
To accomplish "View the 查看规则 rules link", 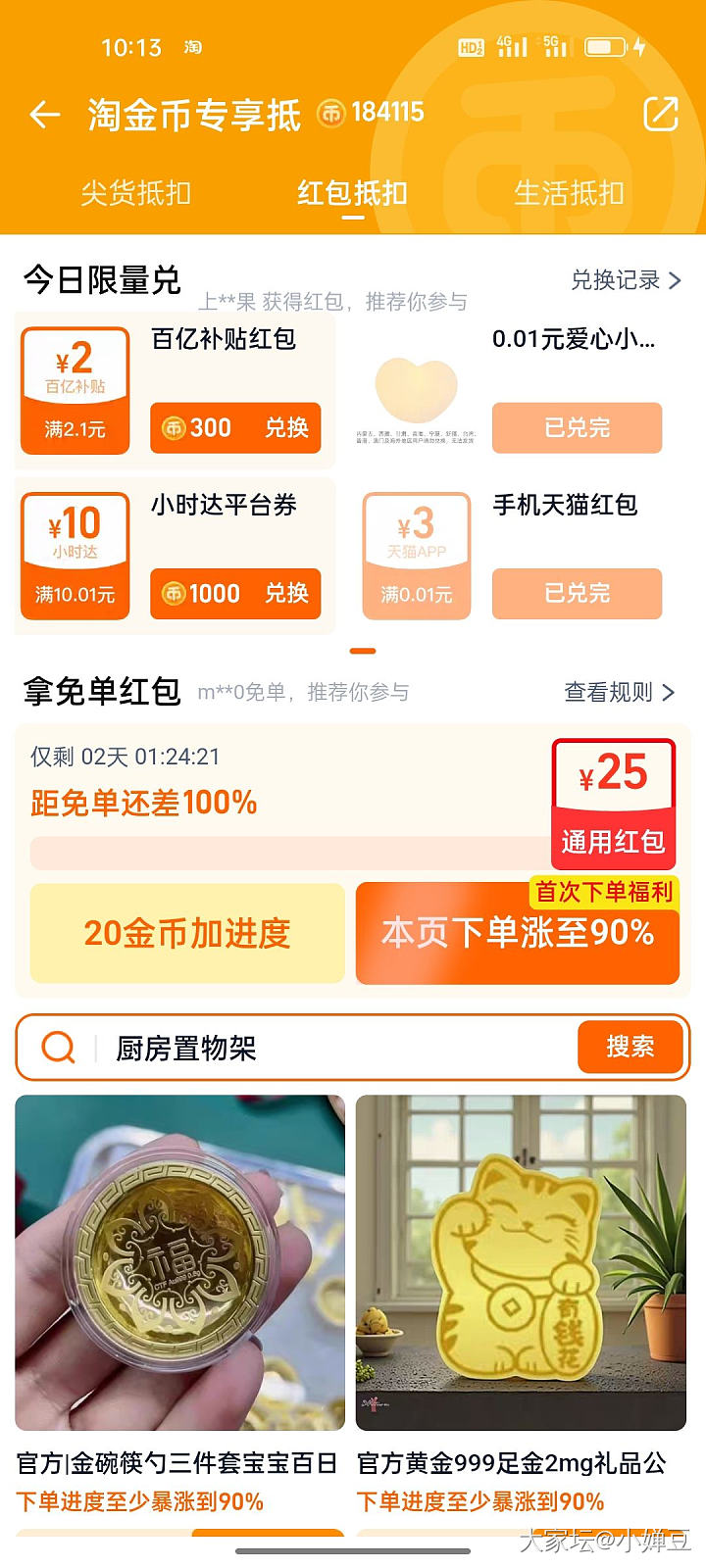I will (619, 692).
